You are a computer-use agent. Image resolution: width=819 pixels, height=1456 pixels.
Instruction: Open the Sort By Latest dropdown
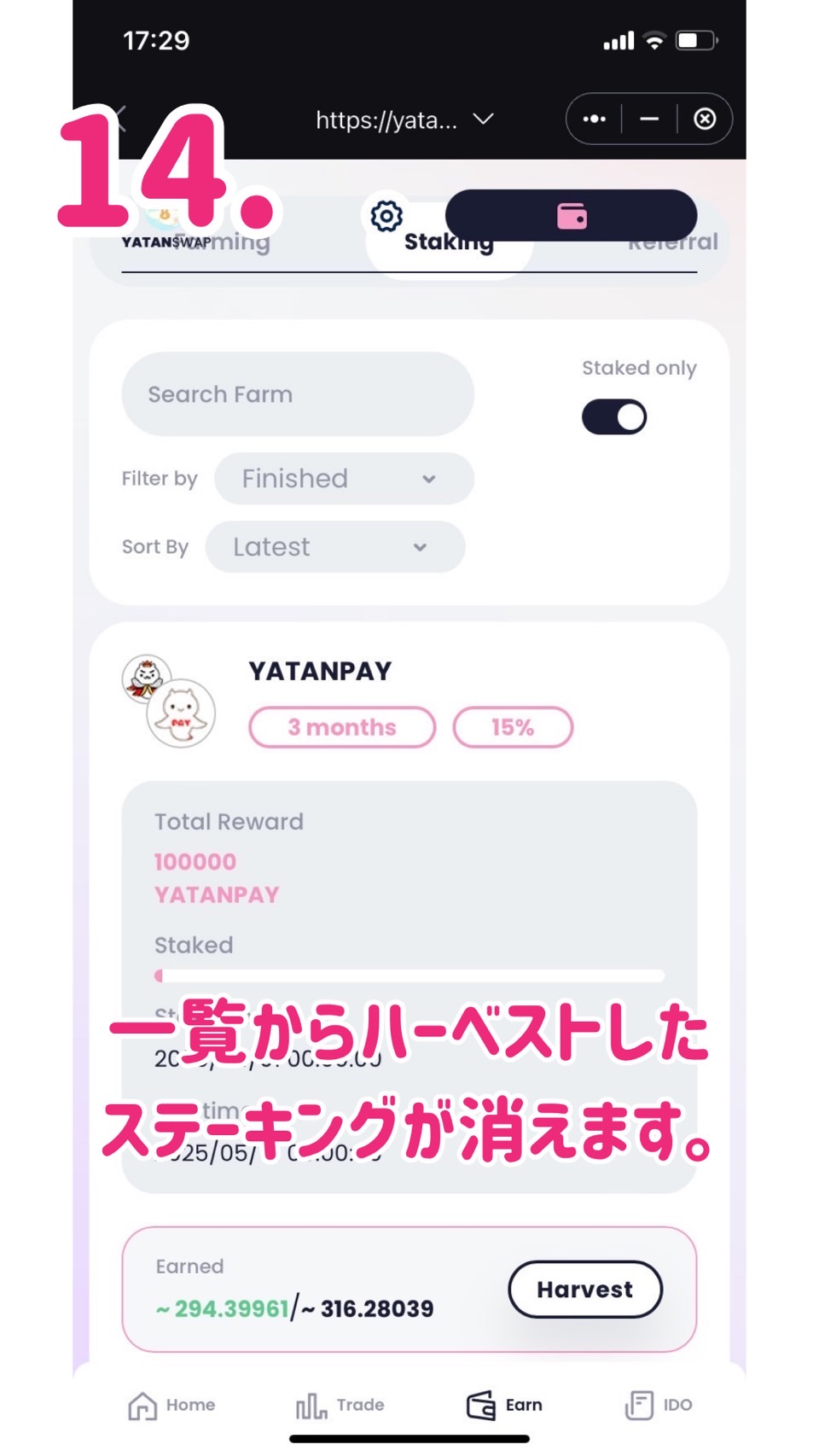[x=334, y=547]
